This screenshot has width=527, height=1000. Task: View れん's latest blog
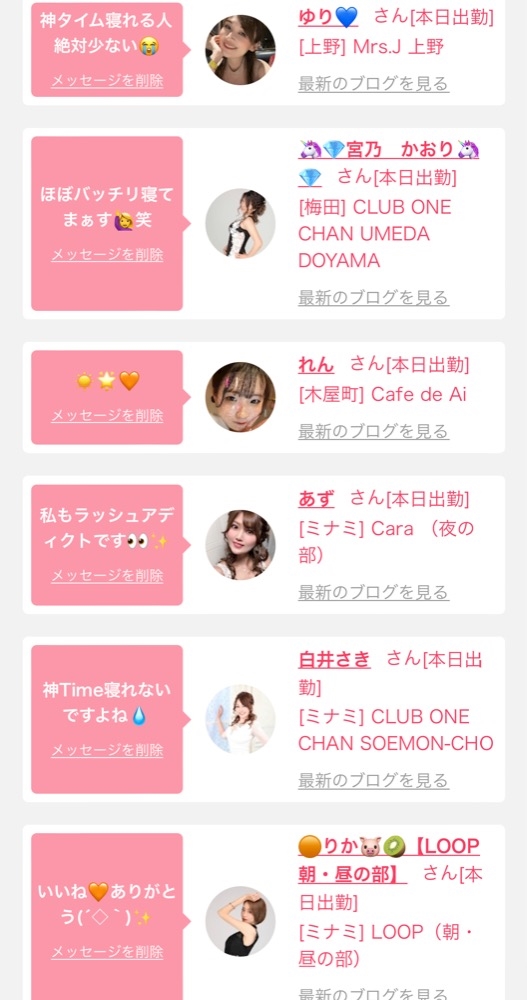click(373, 432)
